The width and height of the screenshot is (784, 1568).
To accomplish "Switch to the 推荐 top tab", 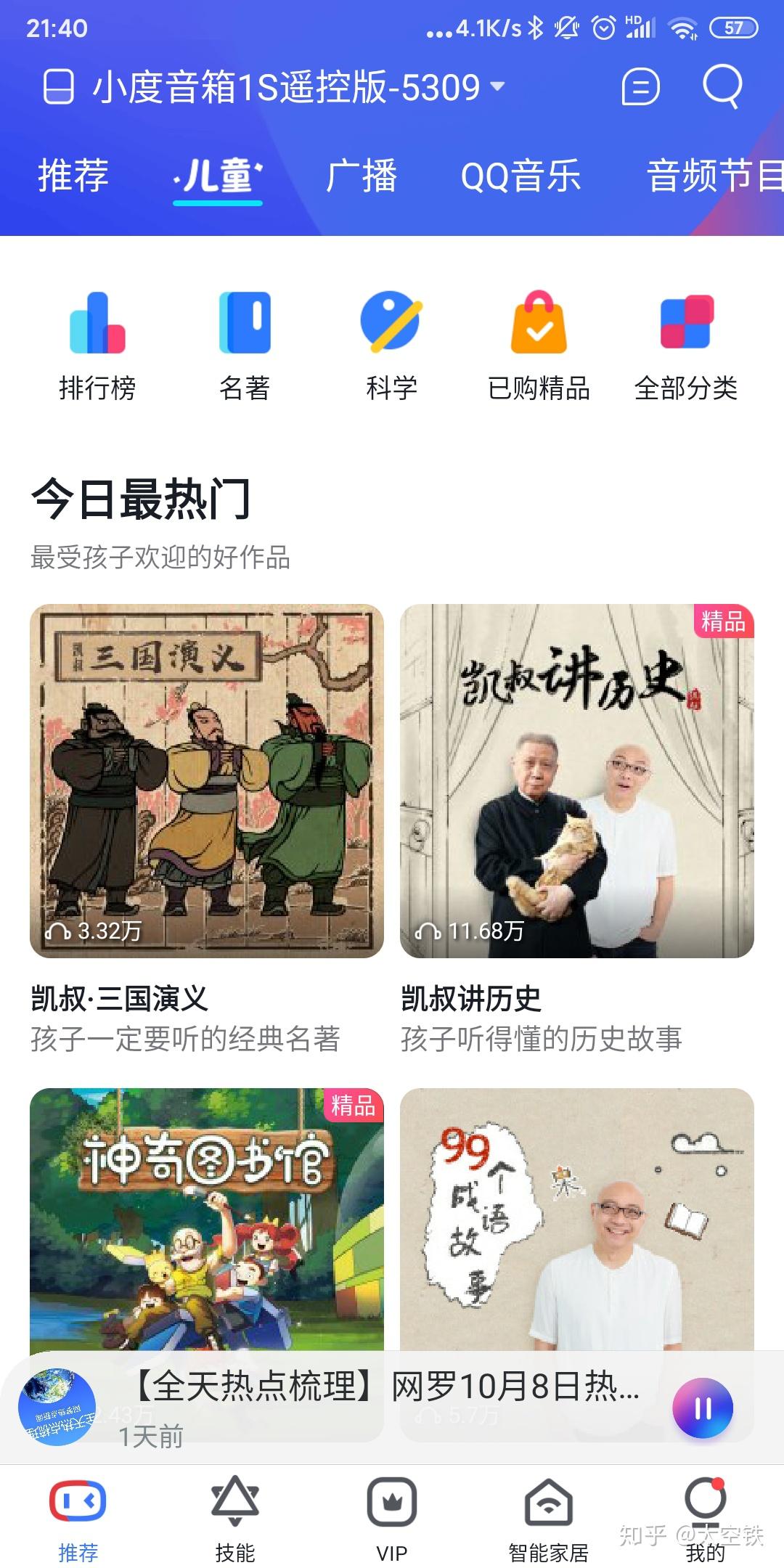I will click(x=73, y=176).
